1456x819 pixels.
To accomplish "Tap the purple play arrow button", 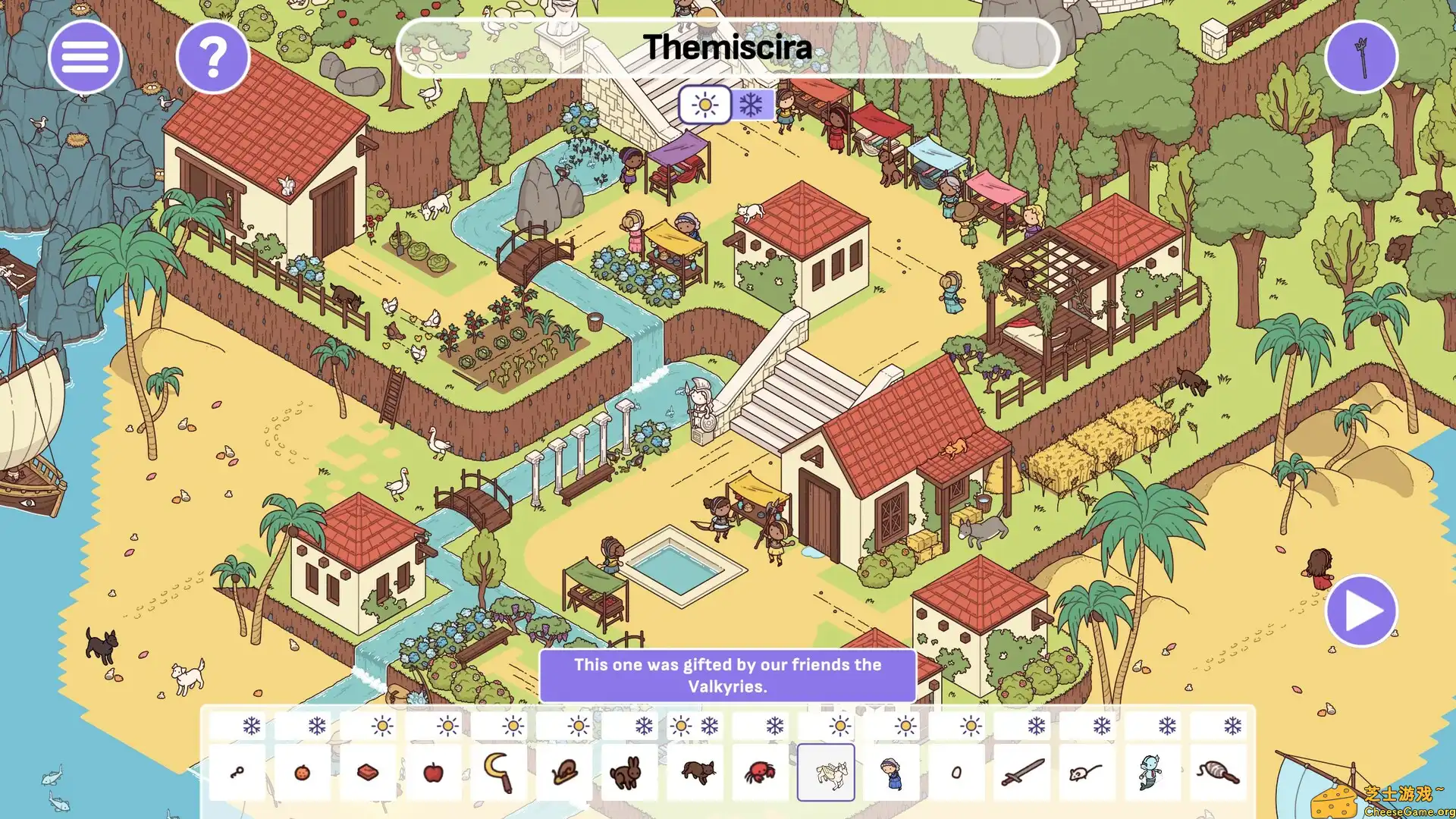I will click(1361, 611).
